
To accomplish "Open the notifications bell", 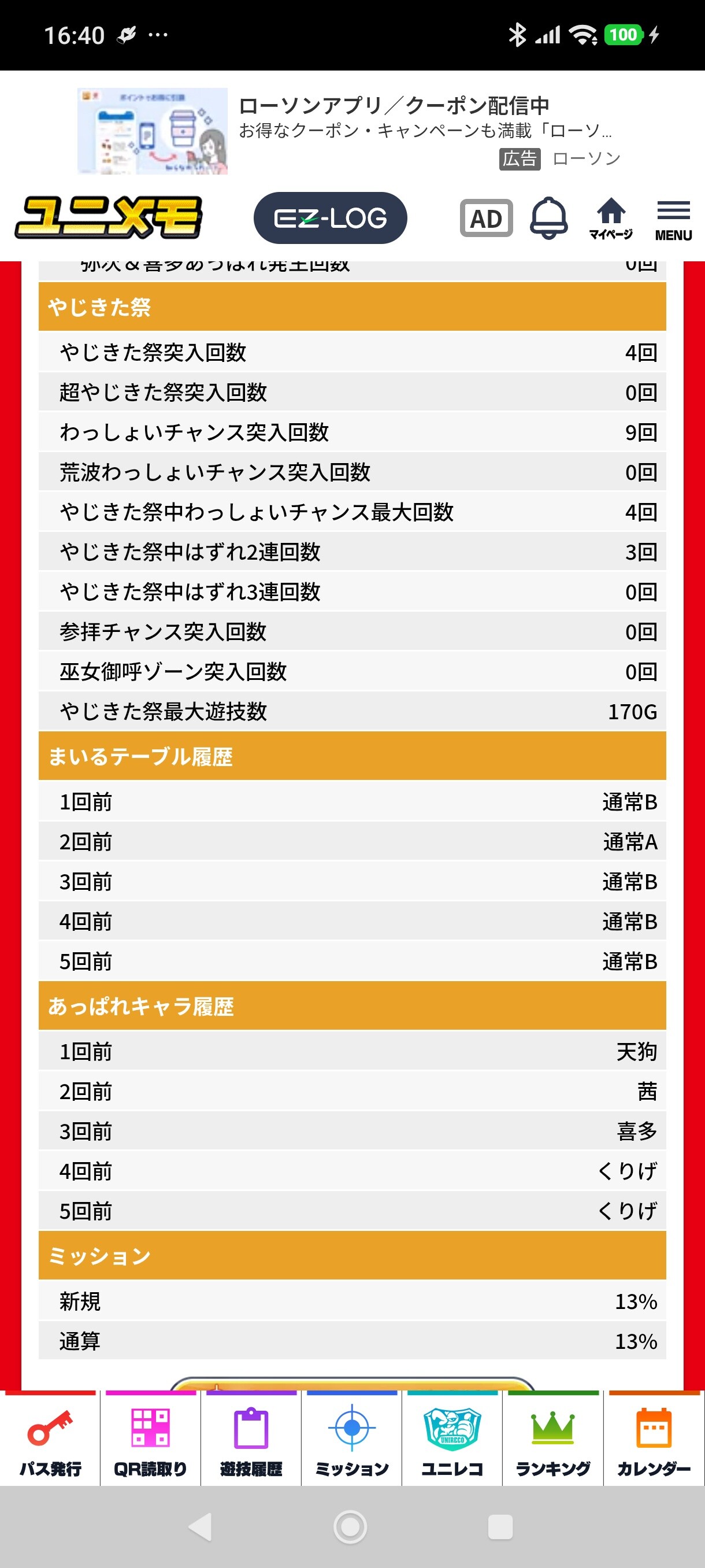I will (548, 218).
